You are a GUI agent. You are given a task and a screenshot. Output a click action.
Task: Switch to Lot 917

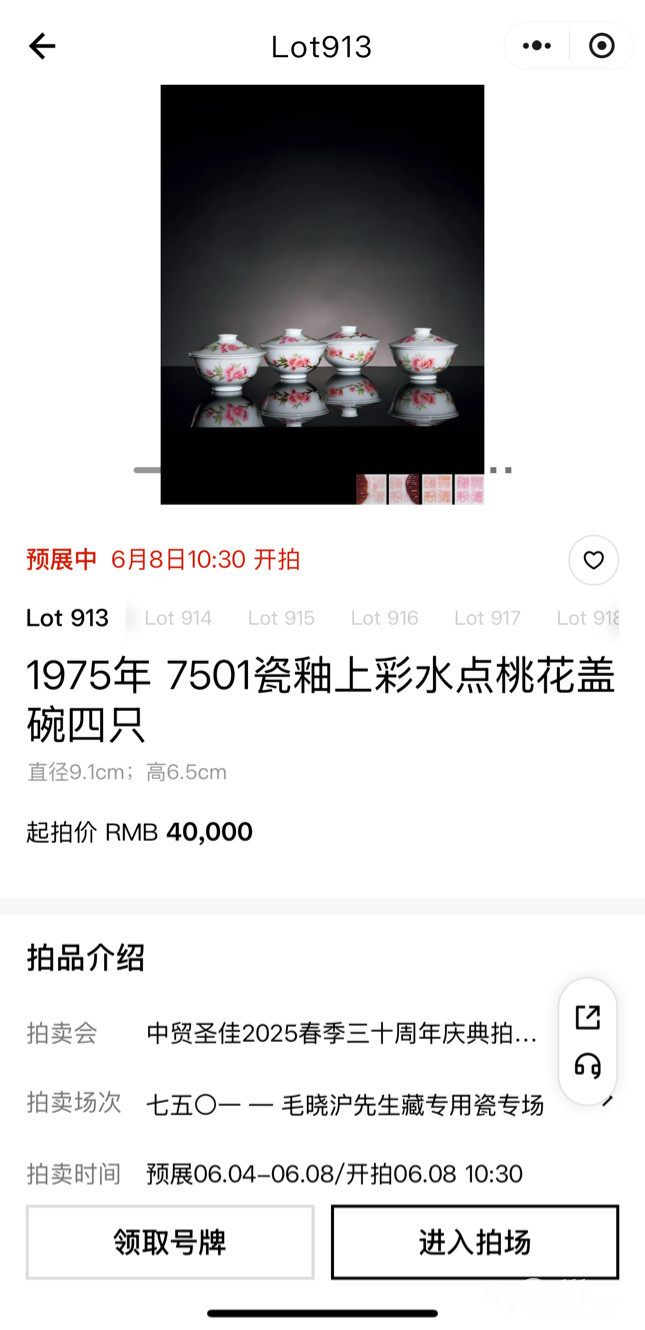(x=487, y=618)
